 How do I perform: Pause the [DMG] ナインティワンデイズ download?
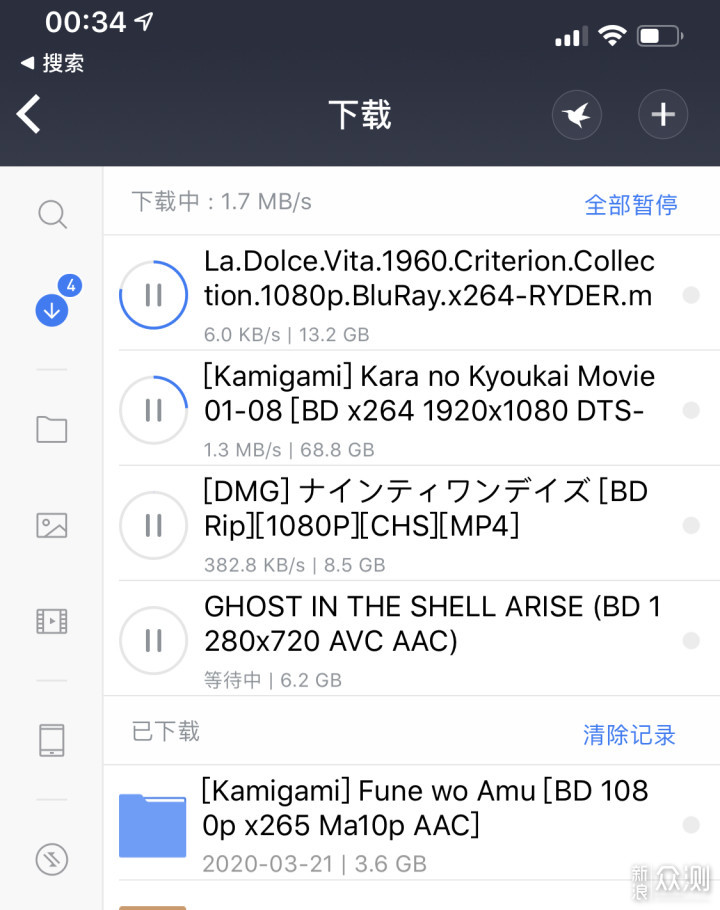pos(153,525)
